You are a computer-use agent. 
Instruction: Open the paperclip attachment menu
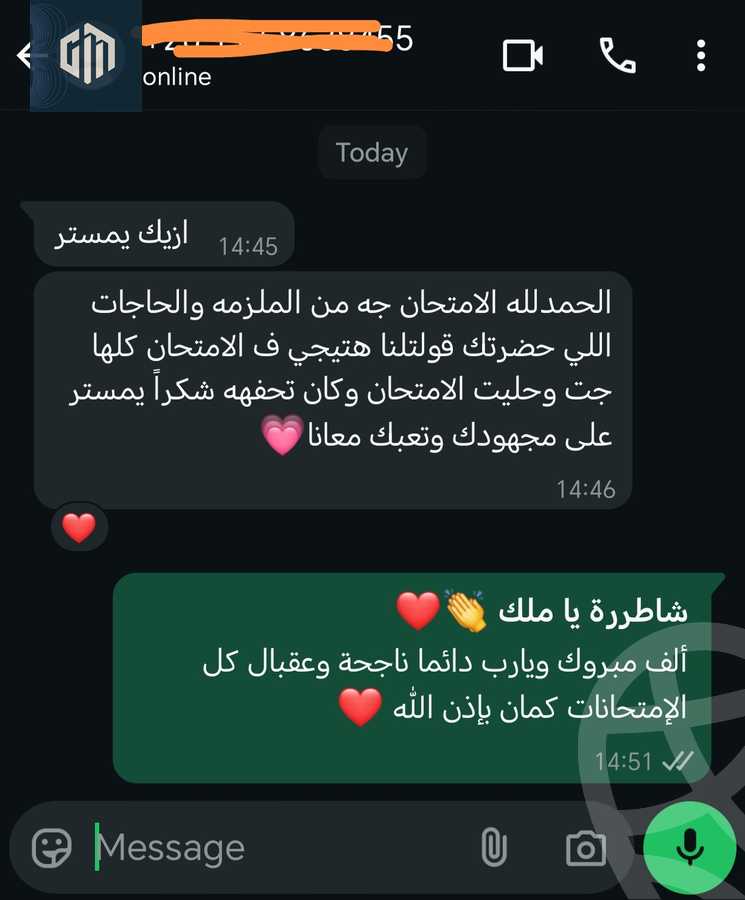(493, 848)
